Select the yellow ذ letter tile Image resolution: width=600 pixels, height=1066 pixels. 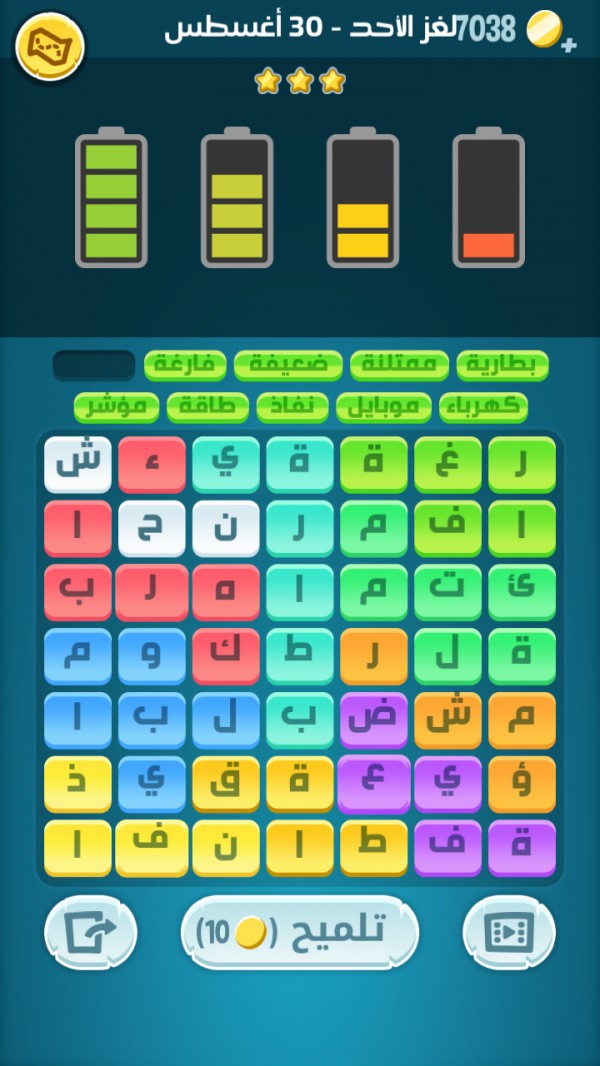coord(78,784)
